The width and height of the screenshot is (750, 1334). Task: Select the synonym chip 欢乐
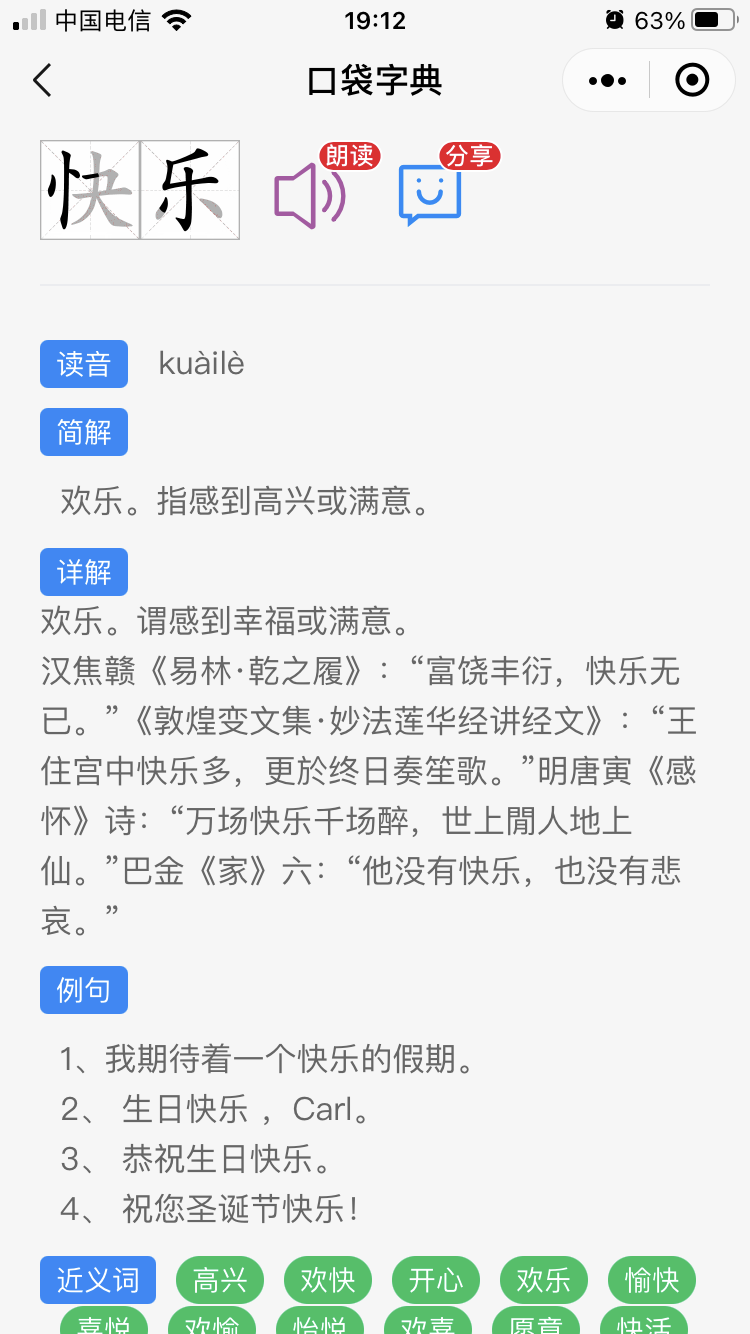(544, 1280)
